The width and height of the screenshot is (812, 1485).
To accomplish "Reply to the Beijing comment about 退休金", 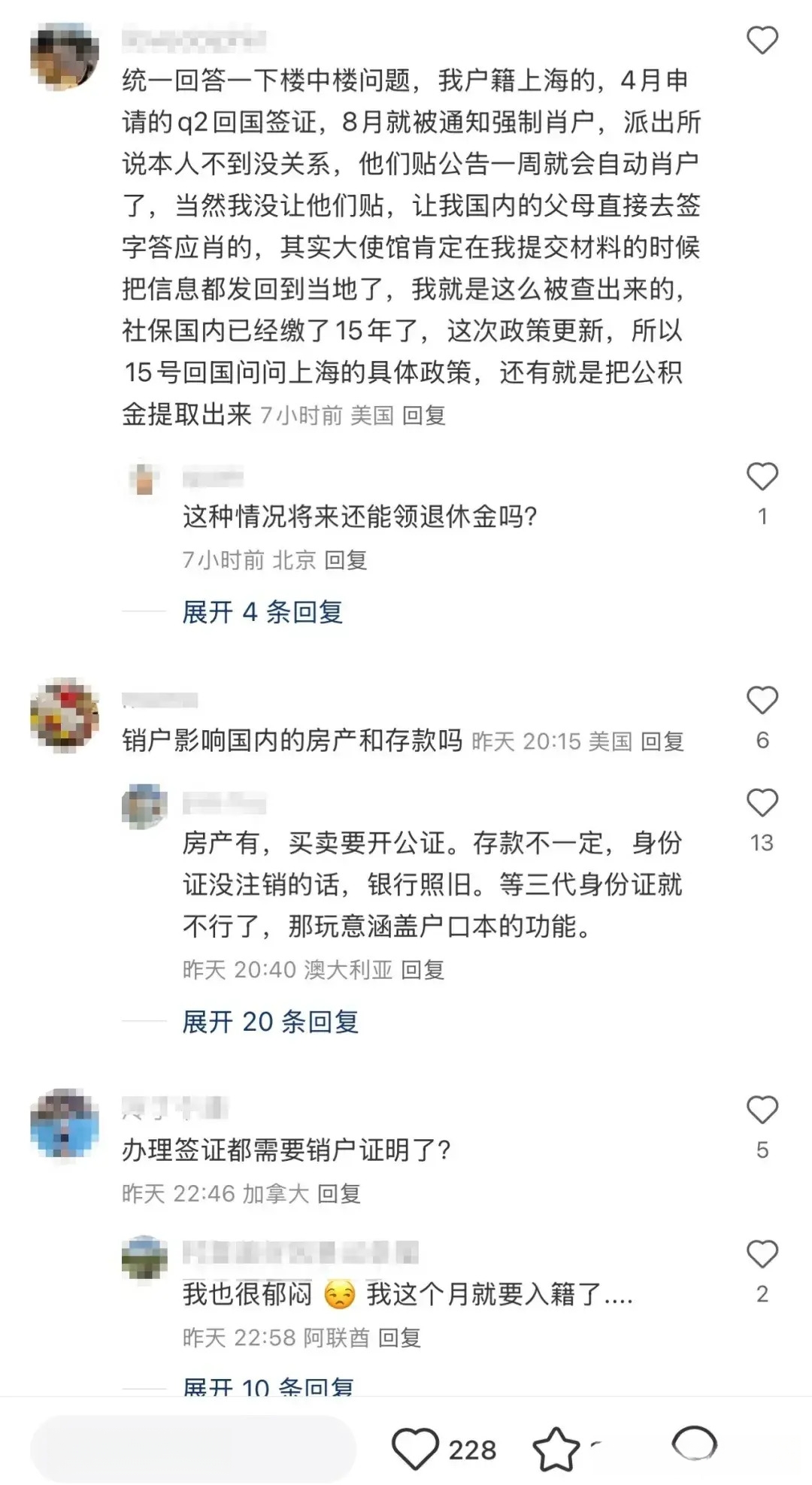I will (x=345, y=560).
